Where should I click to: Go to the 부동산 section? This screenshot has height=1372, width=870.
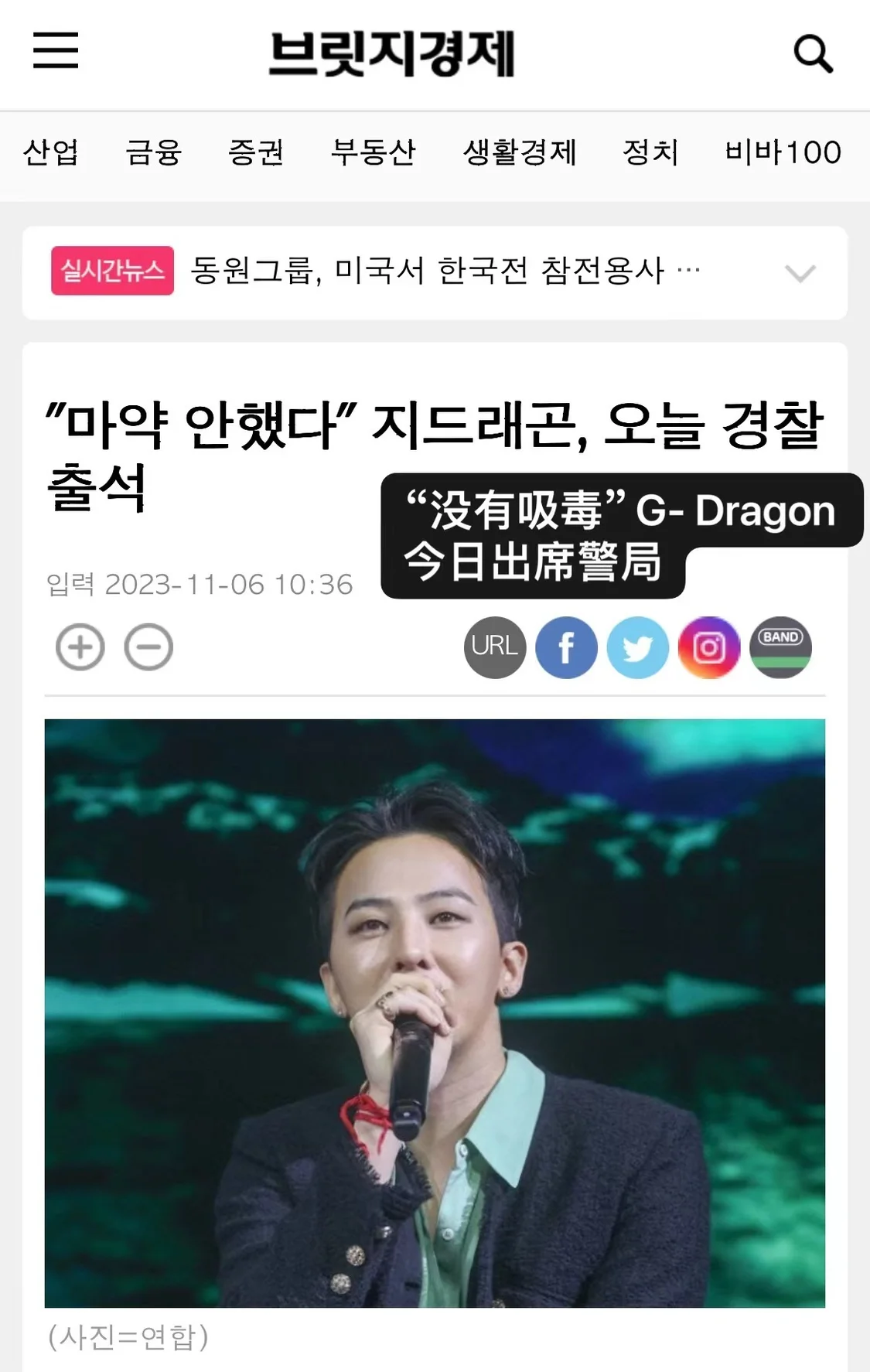[373, 152]
